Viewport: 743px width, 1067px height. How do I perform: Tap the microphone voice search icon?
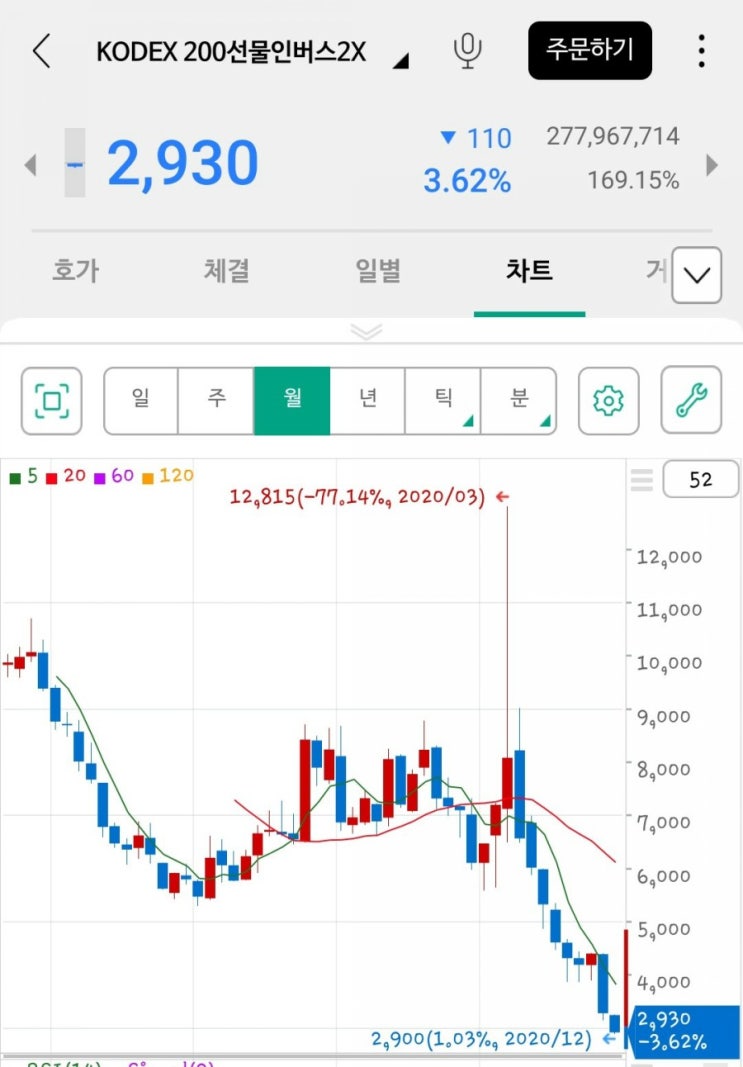click(468, 51)
